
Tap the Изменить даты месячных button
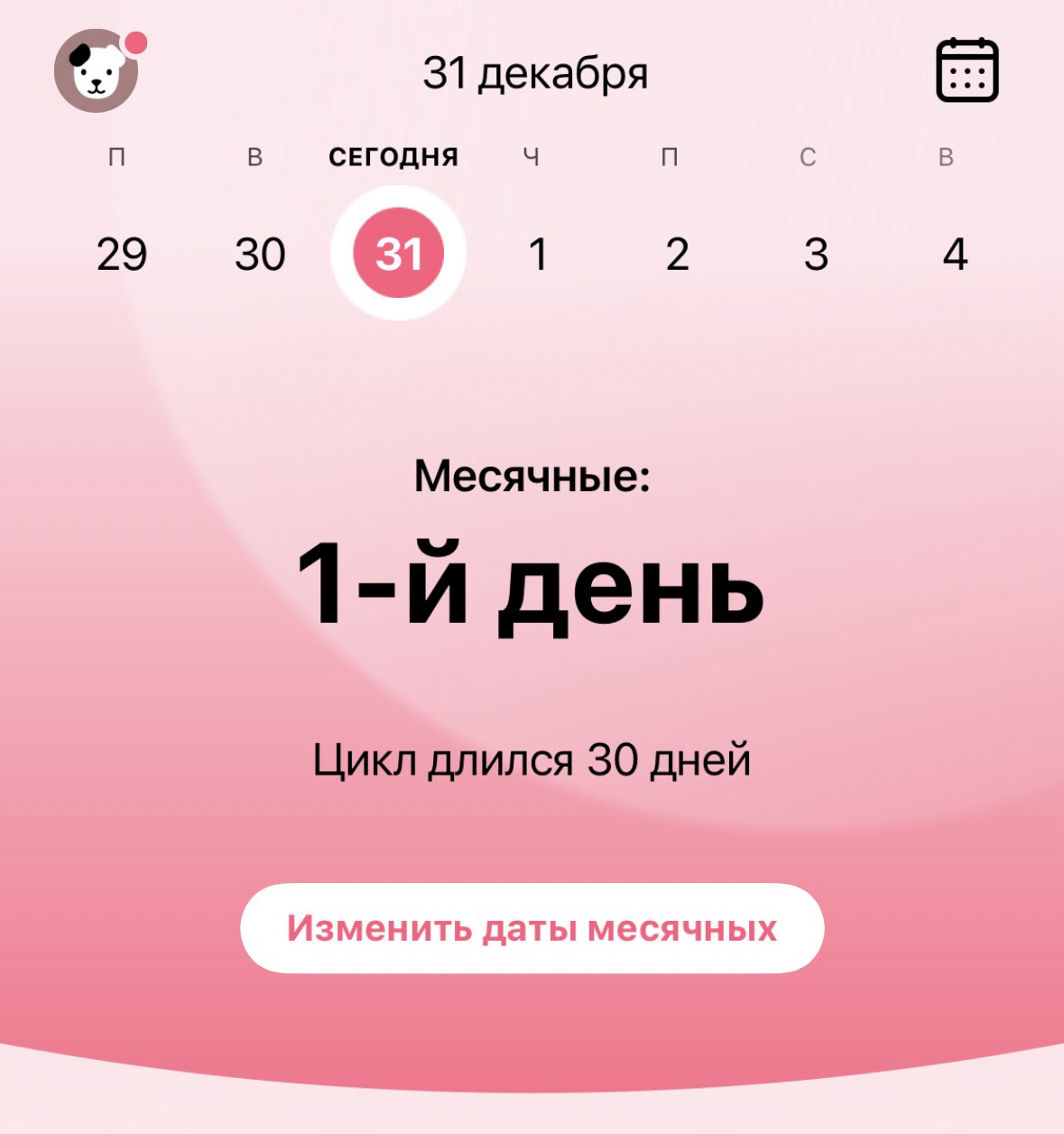(x=532, y=928)
